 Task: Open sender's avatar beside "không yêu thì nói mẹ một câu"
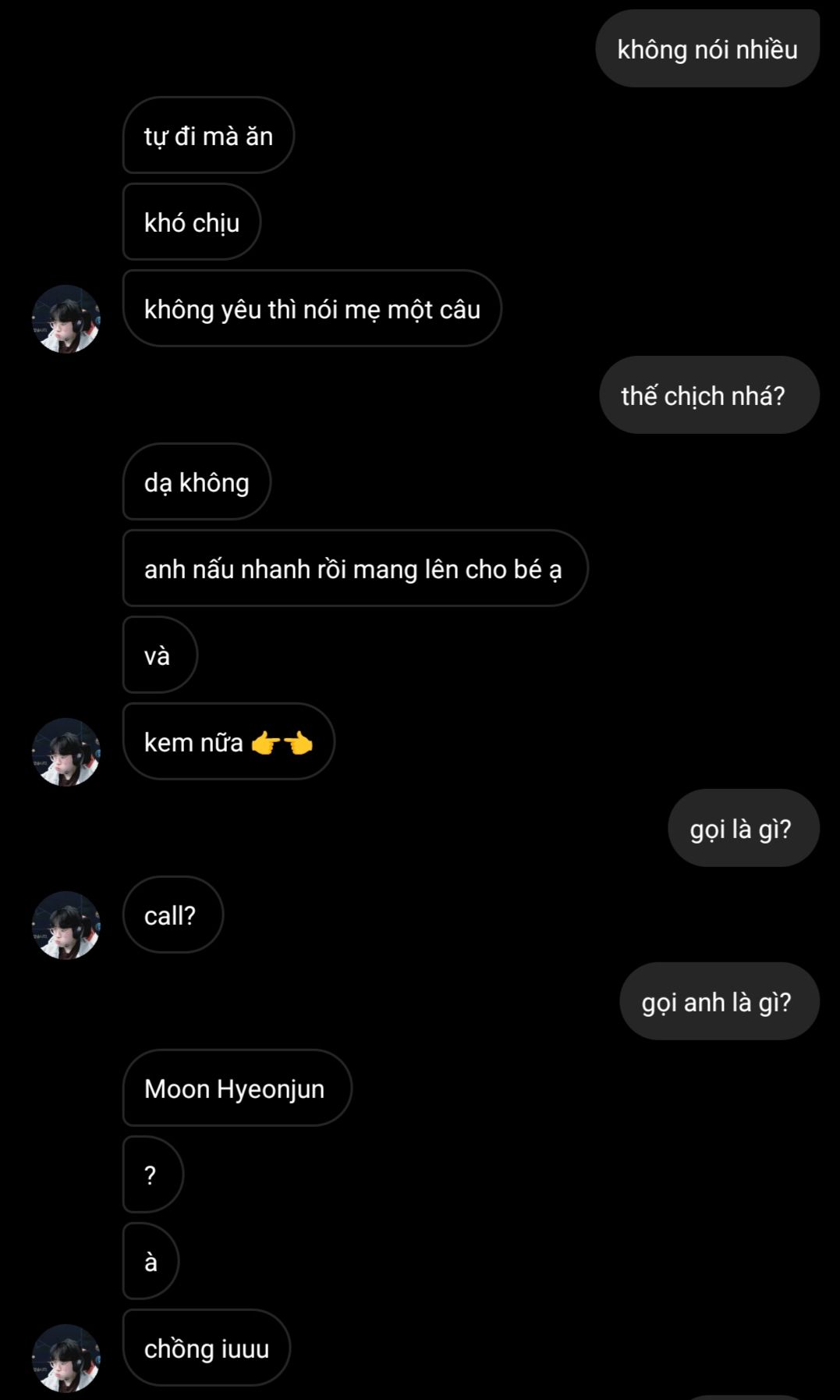coord(66,318)
